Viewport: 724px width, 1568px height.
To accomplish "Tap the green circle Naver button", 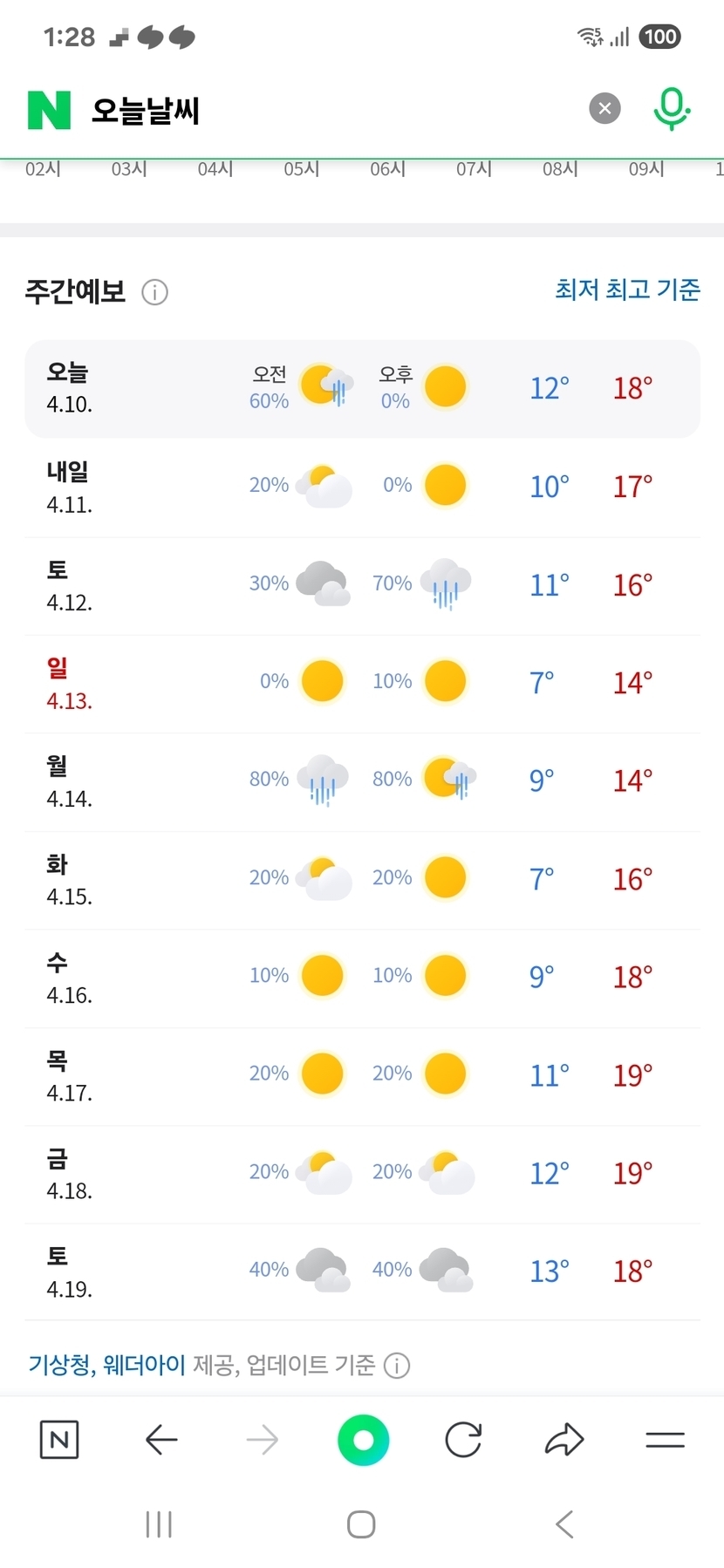I will (363, 1440).
